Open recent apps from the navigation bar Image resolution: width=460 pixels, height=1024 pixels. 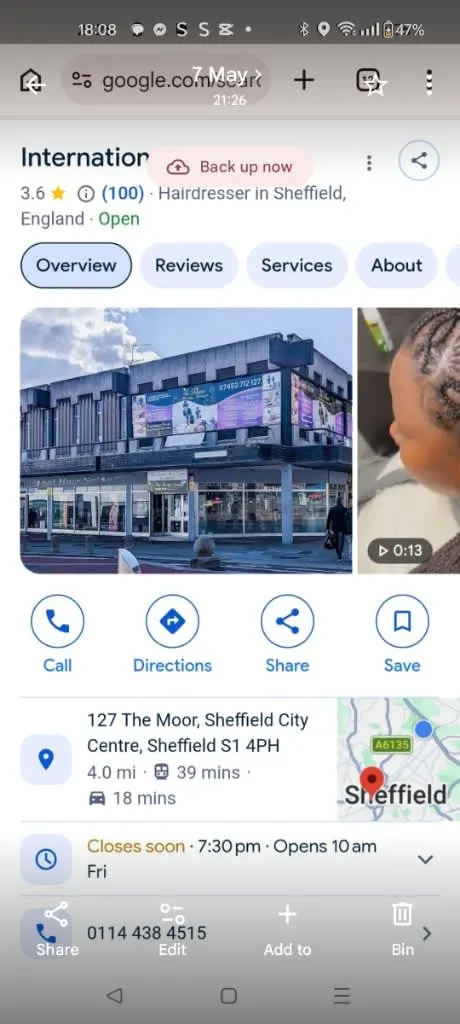coord(342,995)
